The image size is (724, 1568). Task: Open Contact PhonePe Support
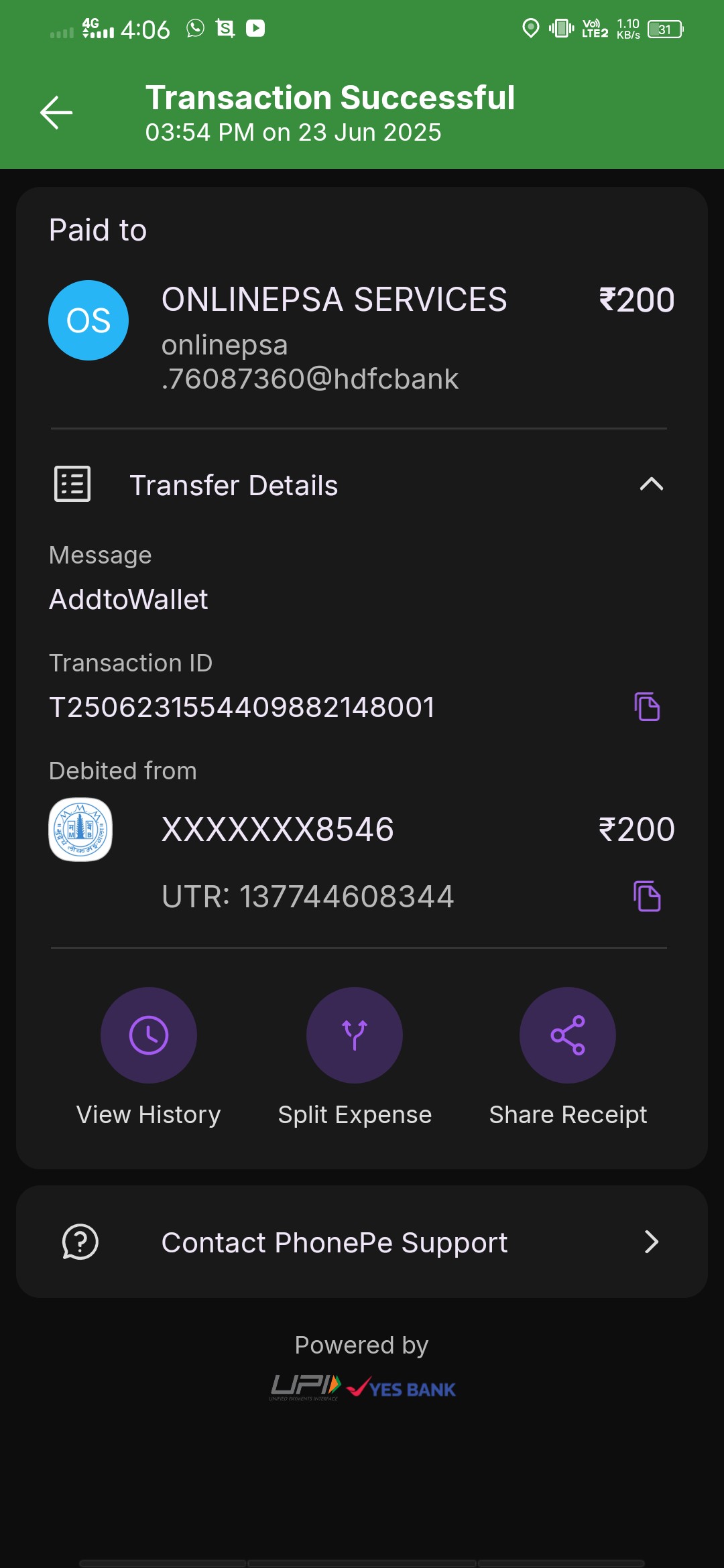click(362, 1242)
